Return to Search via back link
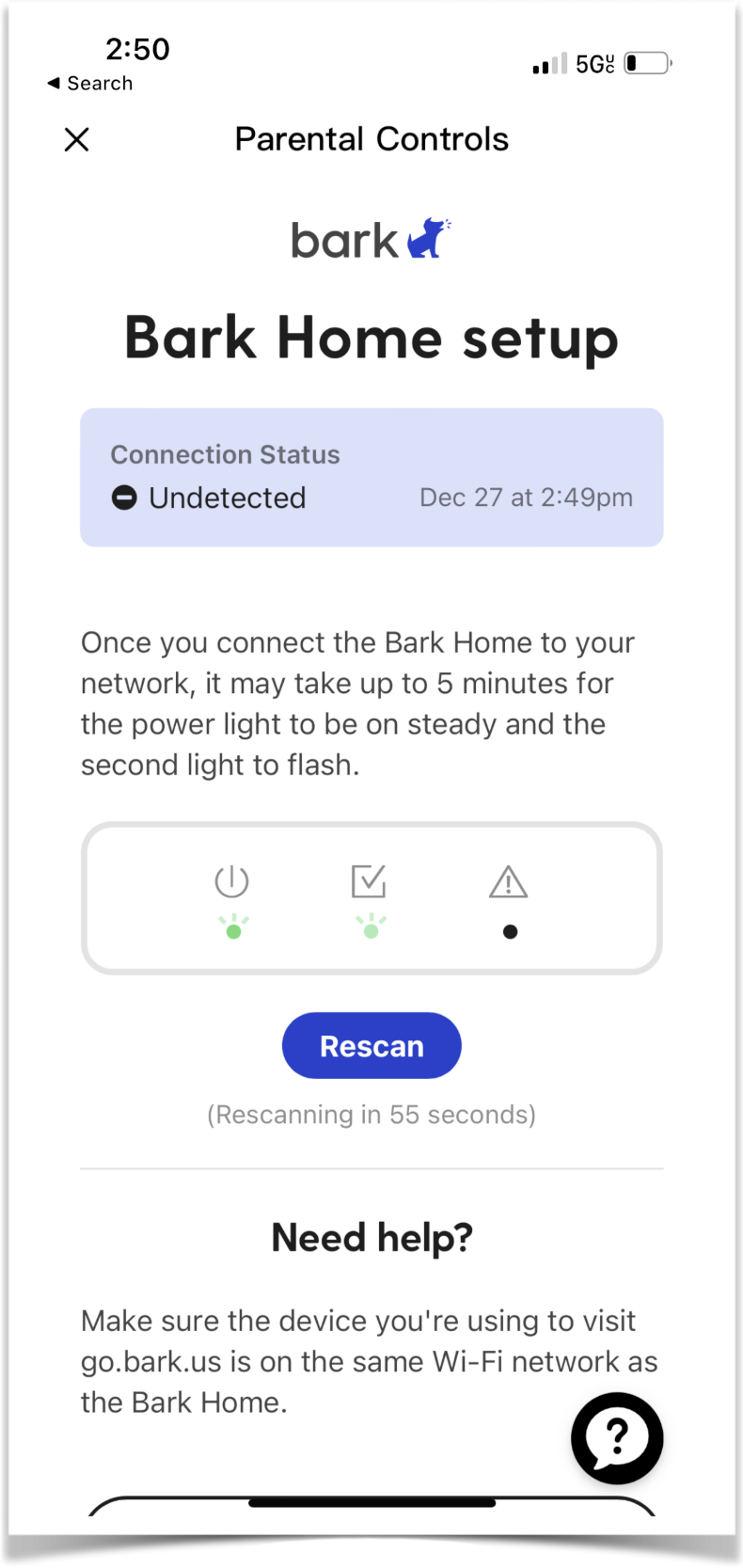The width and height of the screenshot is (743, 1568). coord(90,83)
